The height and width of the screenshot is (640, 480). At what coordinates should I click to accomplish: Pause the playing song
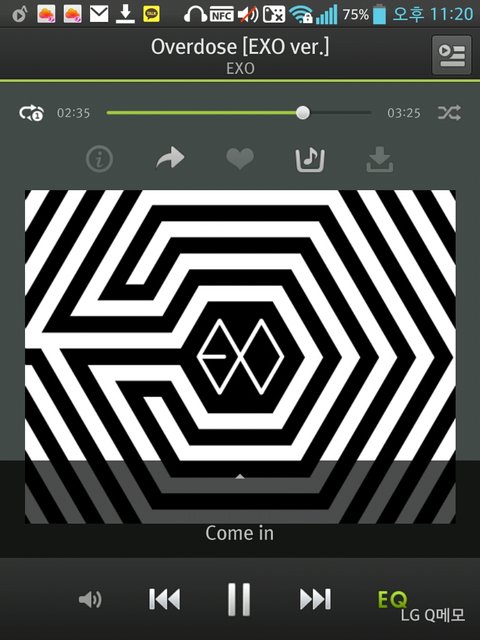[239, 599]
